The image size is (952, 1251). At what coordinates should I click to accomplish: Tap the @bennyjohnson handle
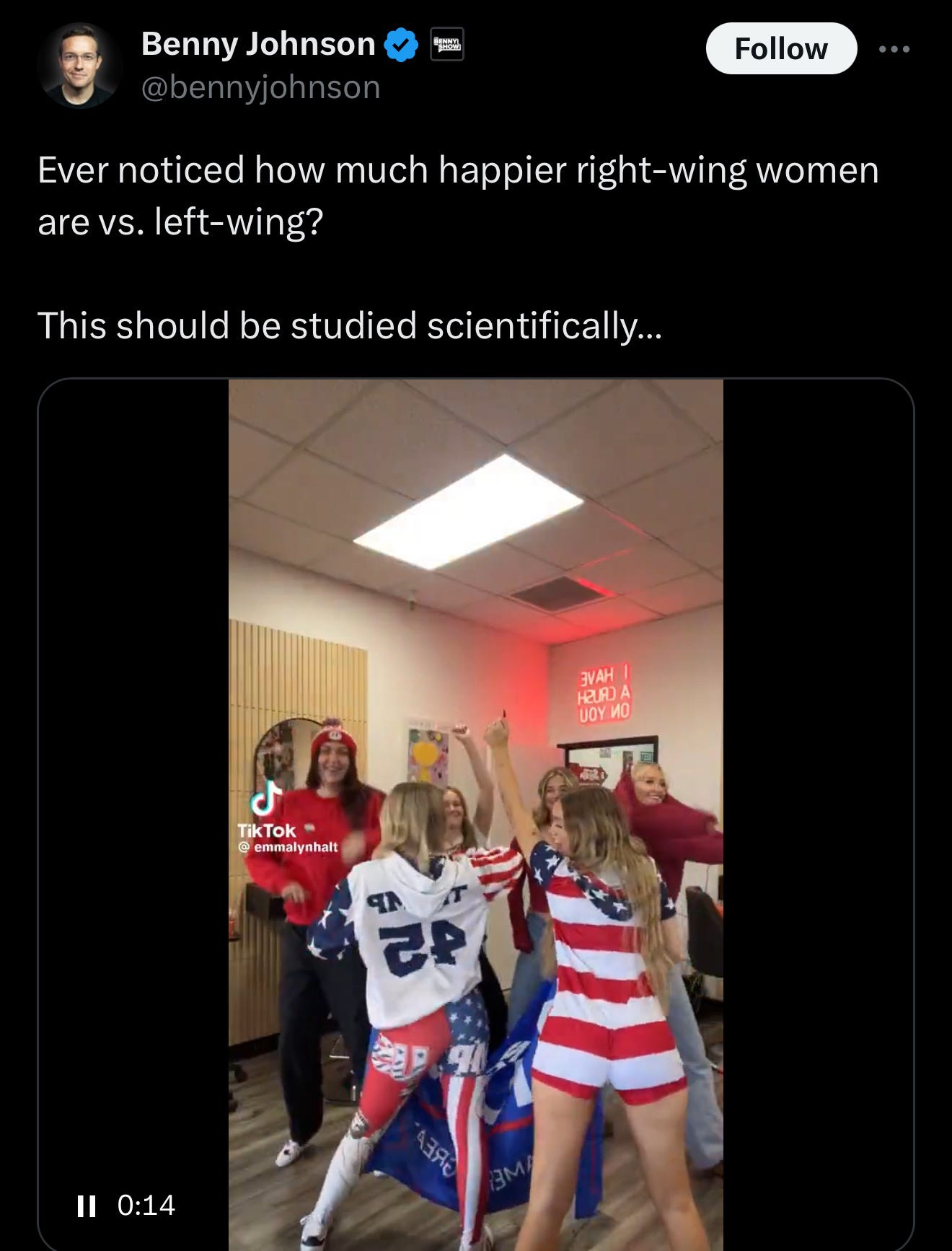(x=260, y=88)
